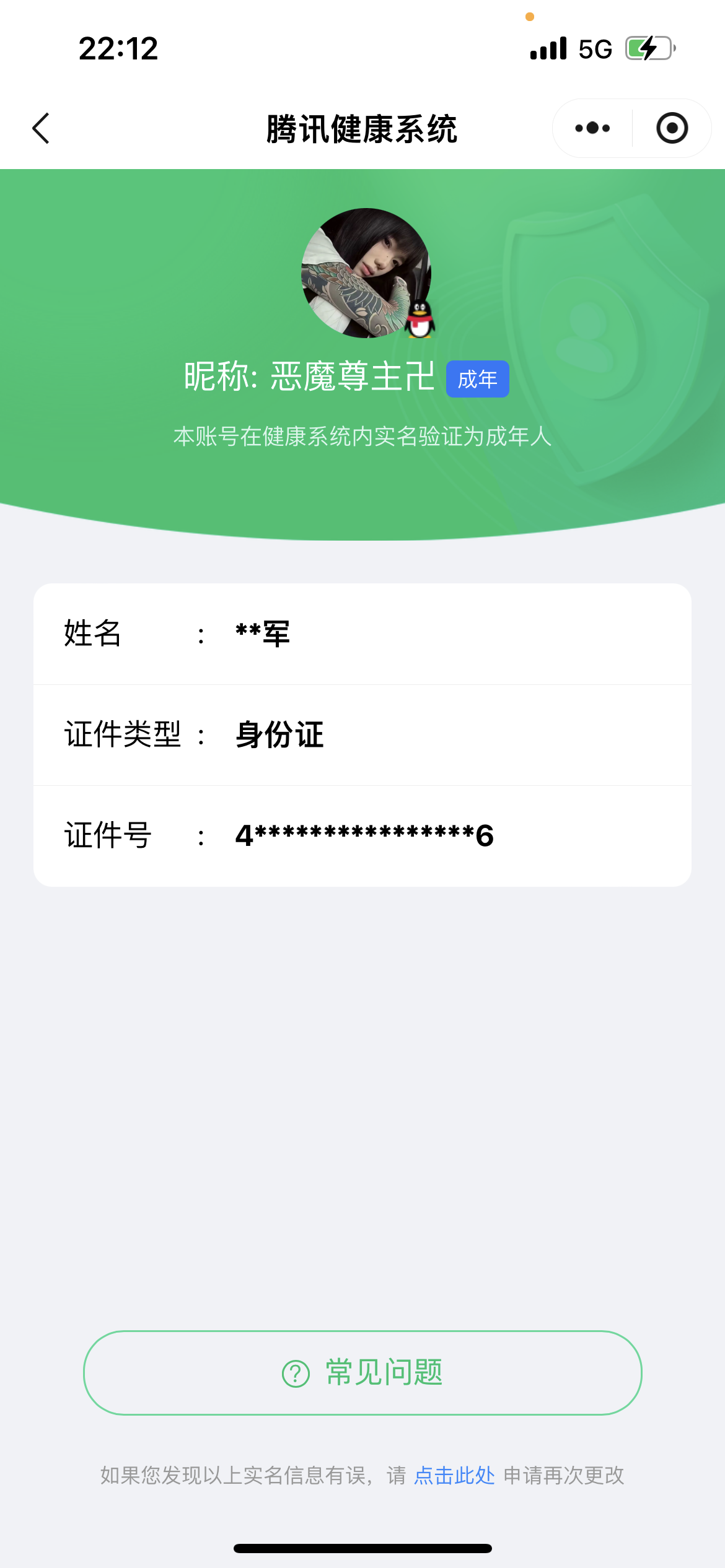Select the 成年 (adult) status badge
This screenshot has width=725, height=1568.
point(478,379)
